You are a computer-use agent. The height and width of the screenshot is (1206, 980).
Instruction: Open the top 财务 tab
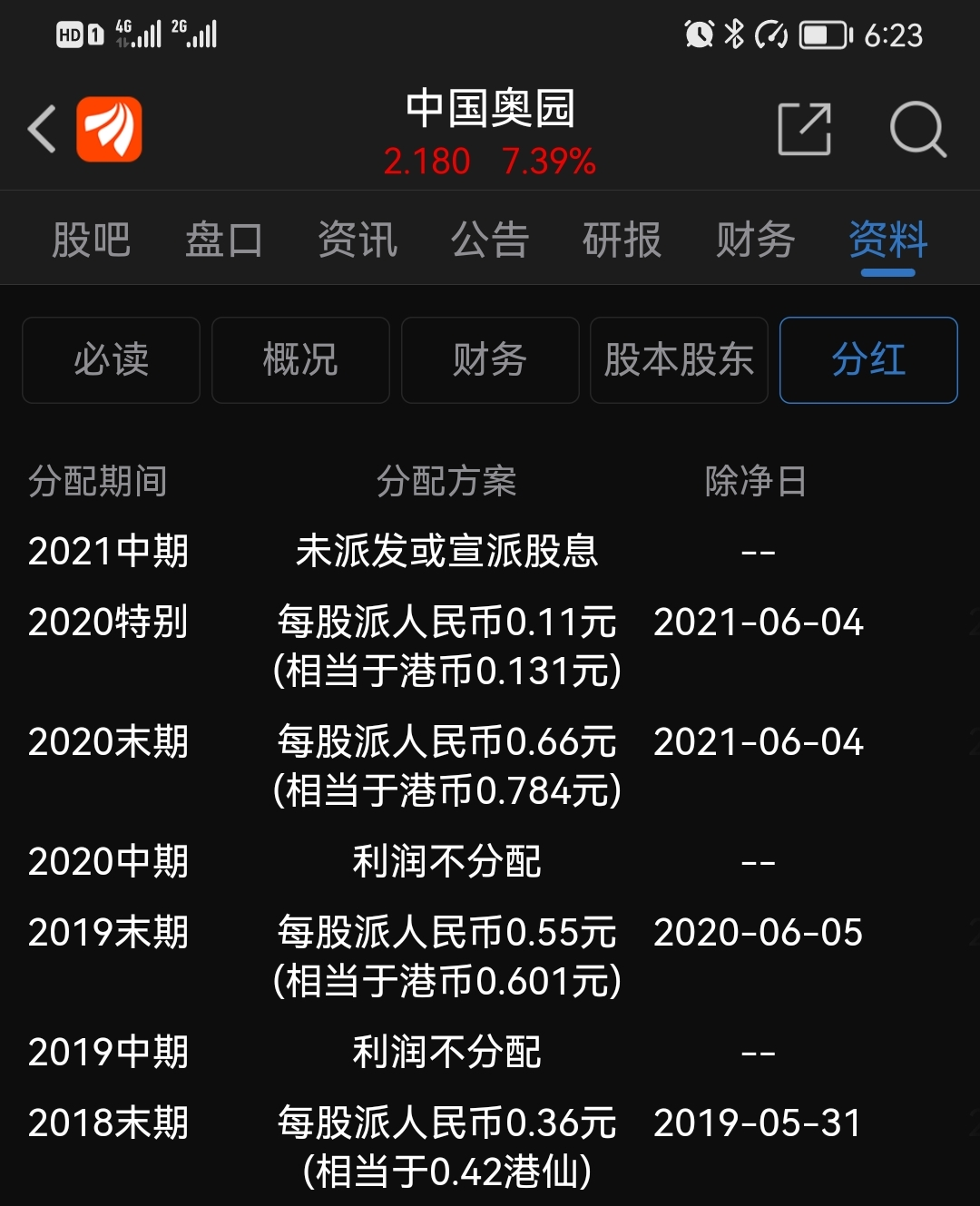pos(755,240)
